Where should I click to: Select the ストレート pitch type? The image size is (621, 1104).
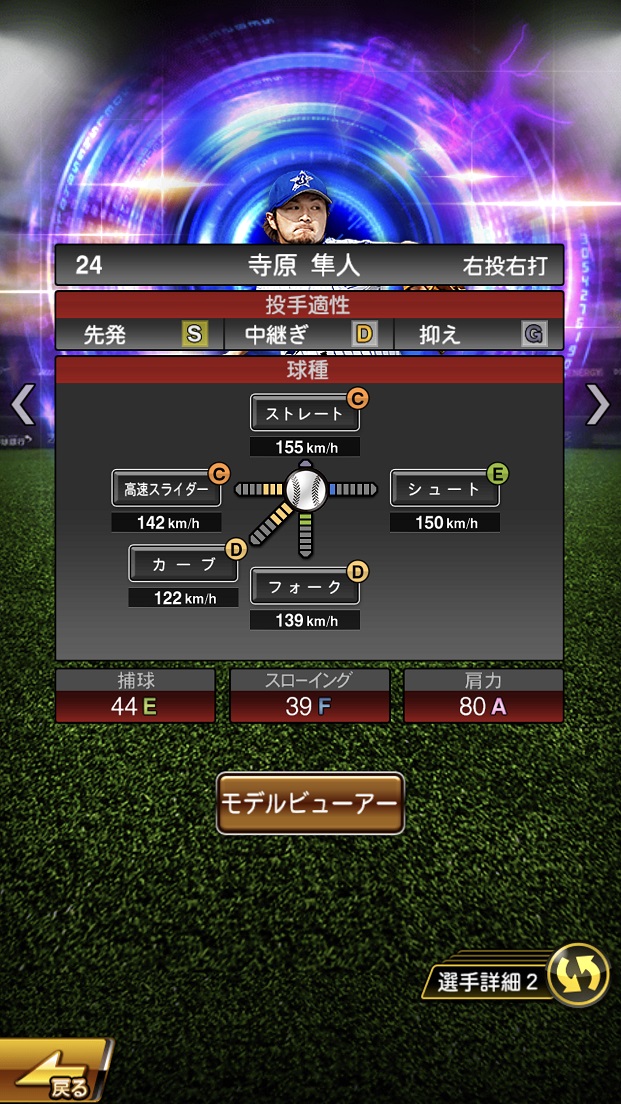[x=304, y=413]
